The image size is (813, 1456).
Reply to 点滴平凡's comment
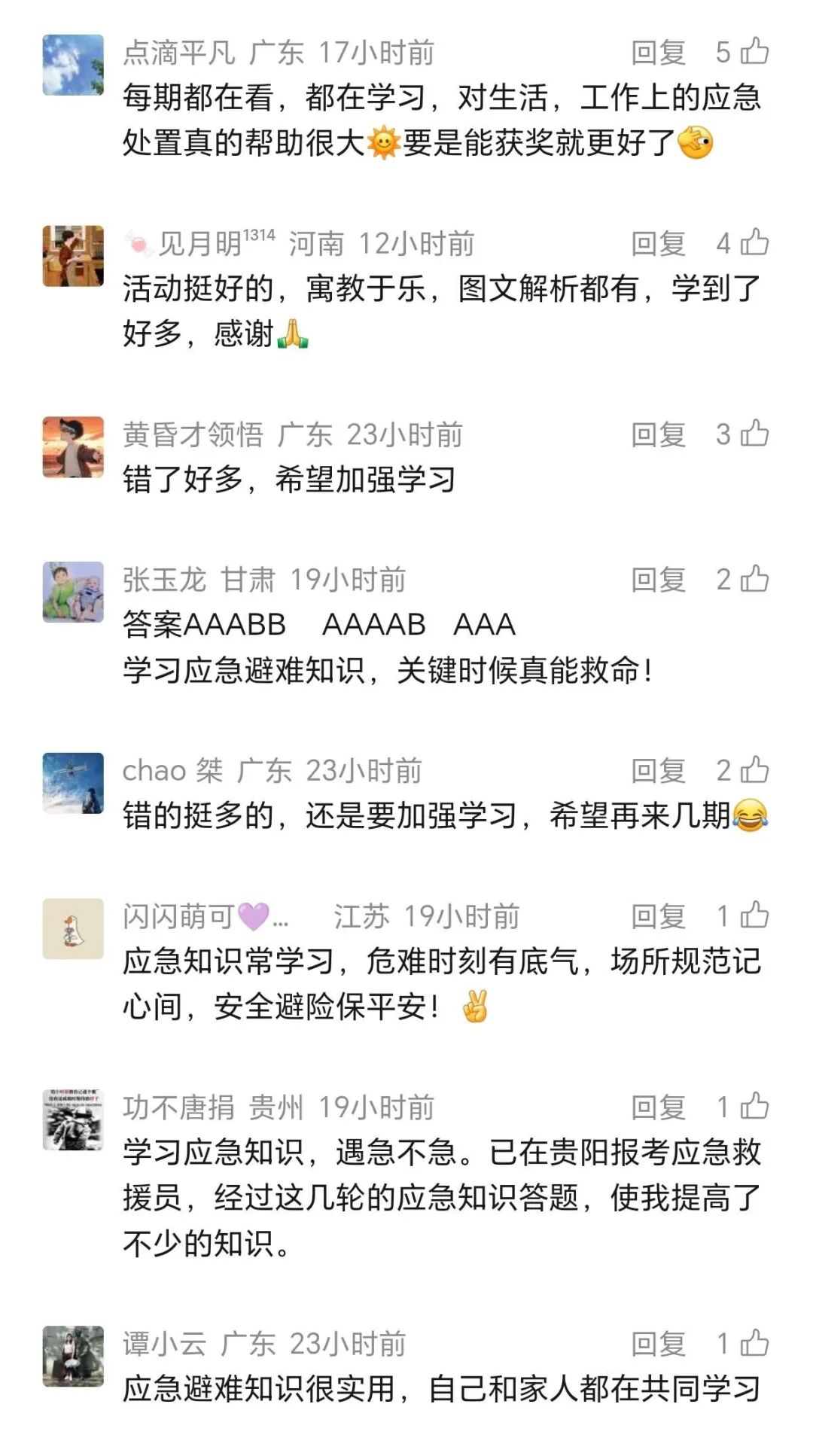click(x=658, y=53)
